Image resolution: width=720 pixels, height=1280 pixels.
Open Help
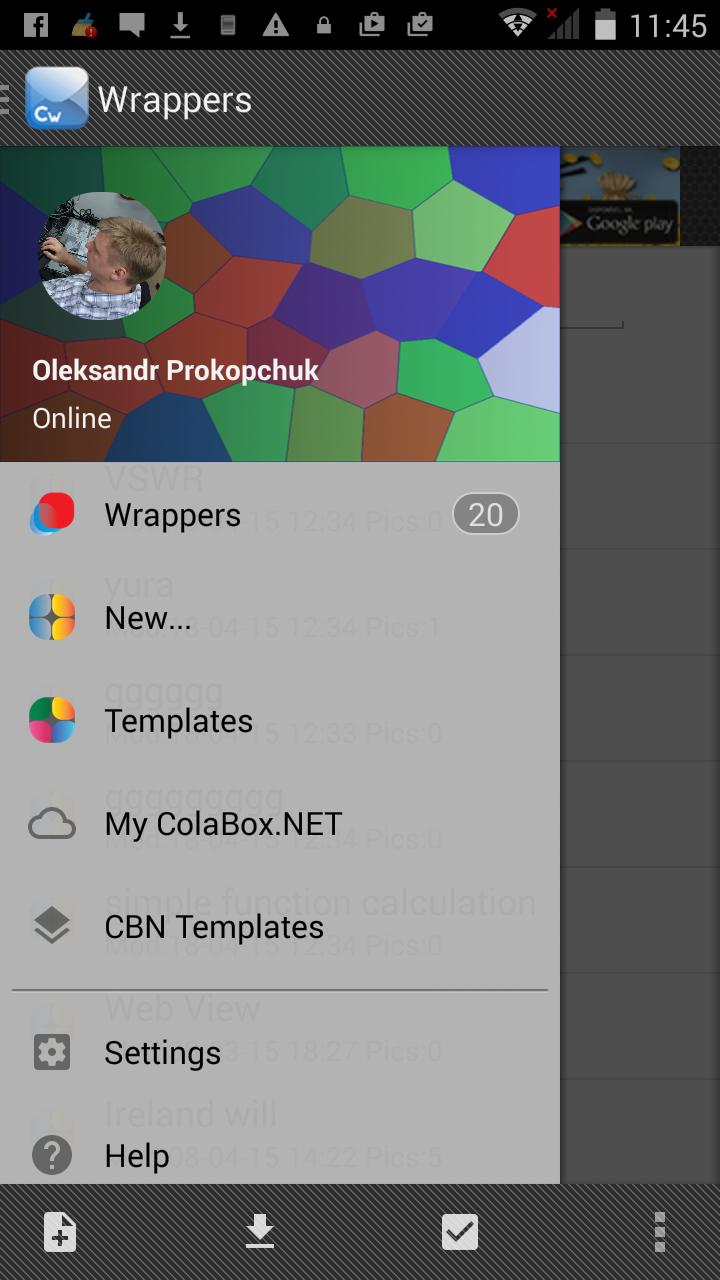(x=137, y=1156)
